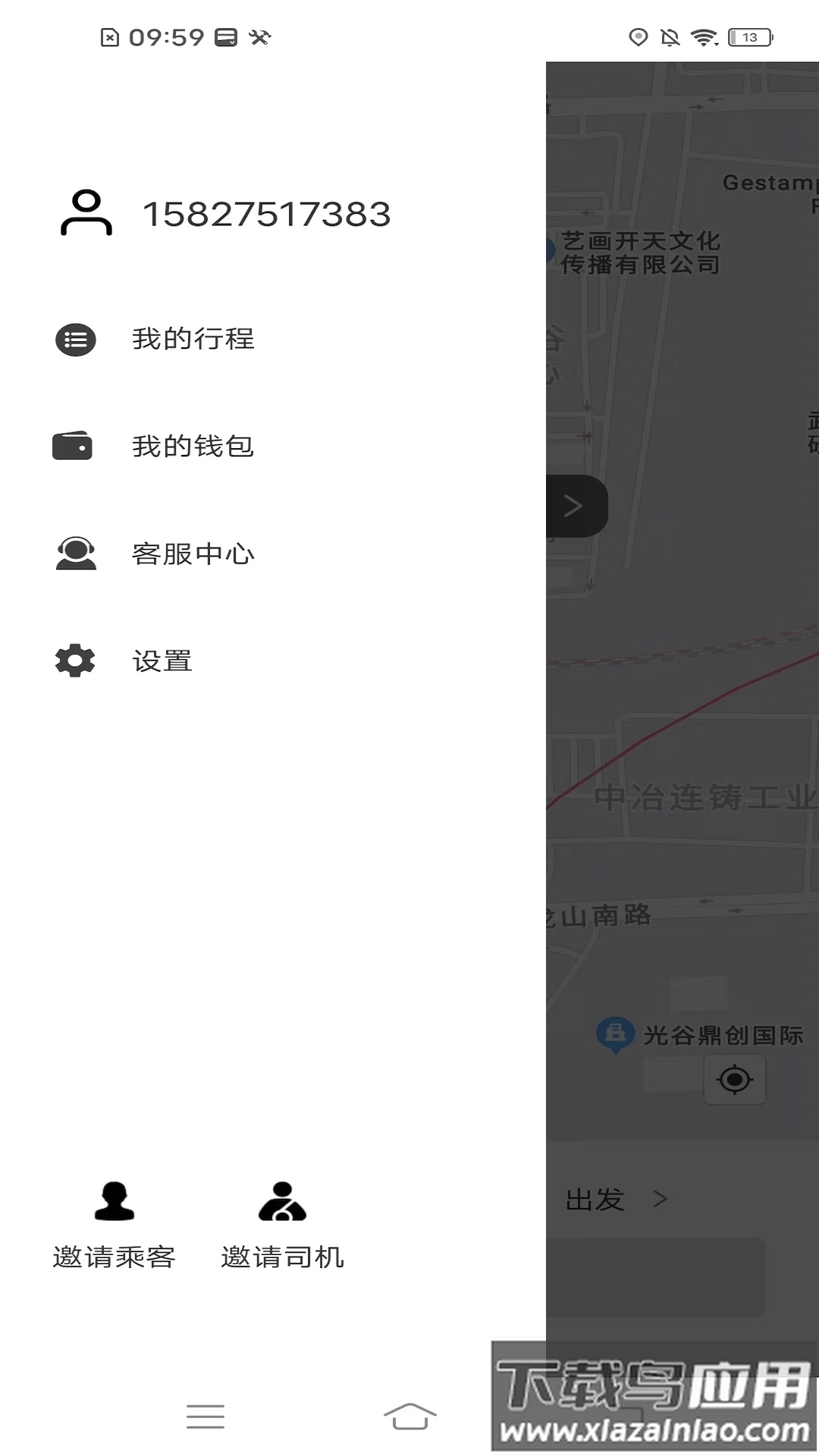The image size is (819, 1456).
Task: Click the 邀请司机 label
Action: pos(283,1255)
